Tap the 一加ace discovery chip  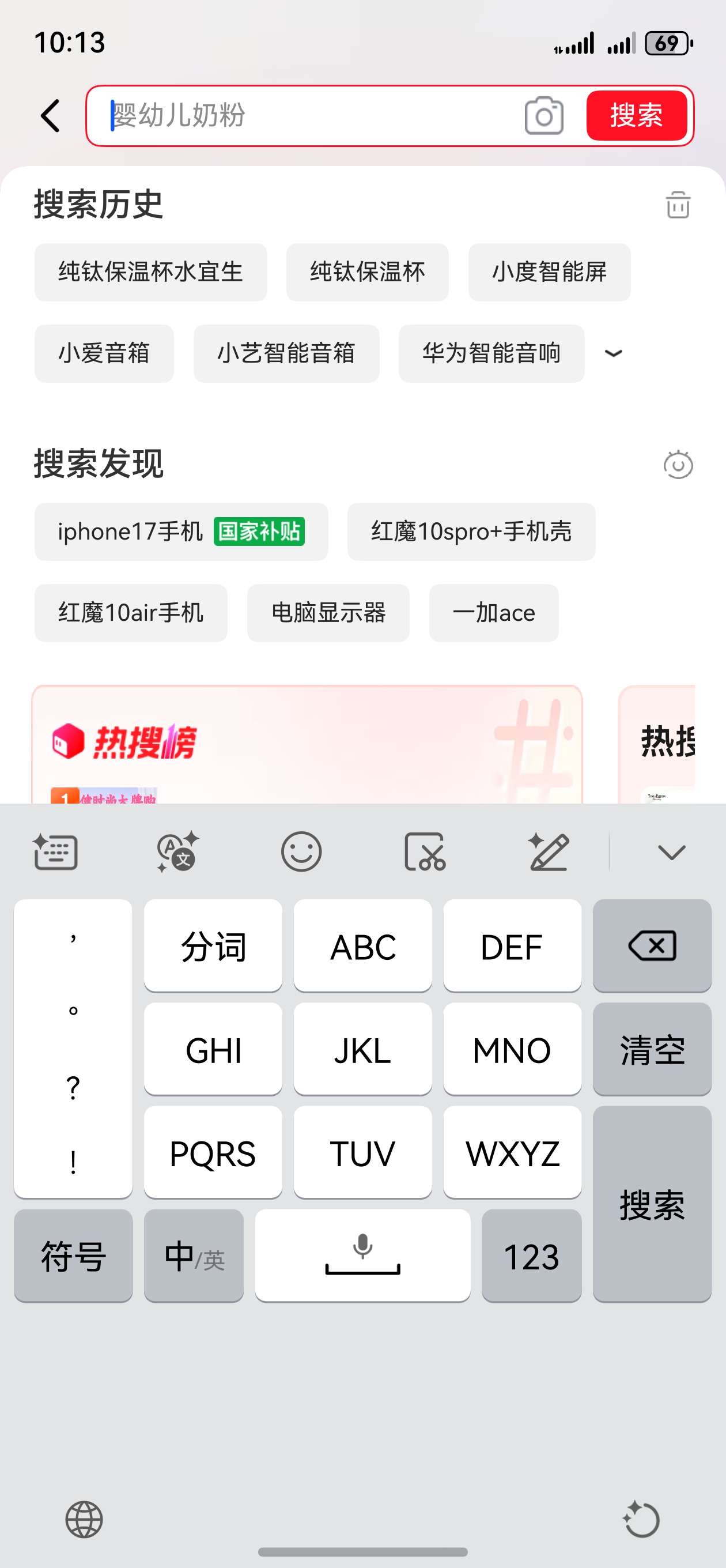click(494, 612)
